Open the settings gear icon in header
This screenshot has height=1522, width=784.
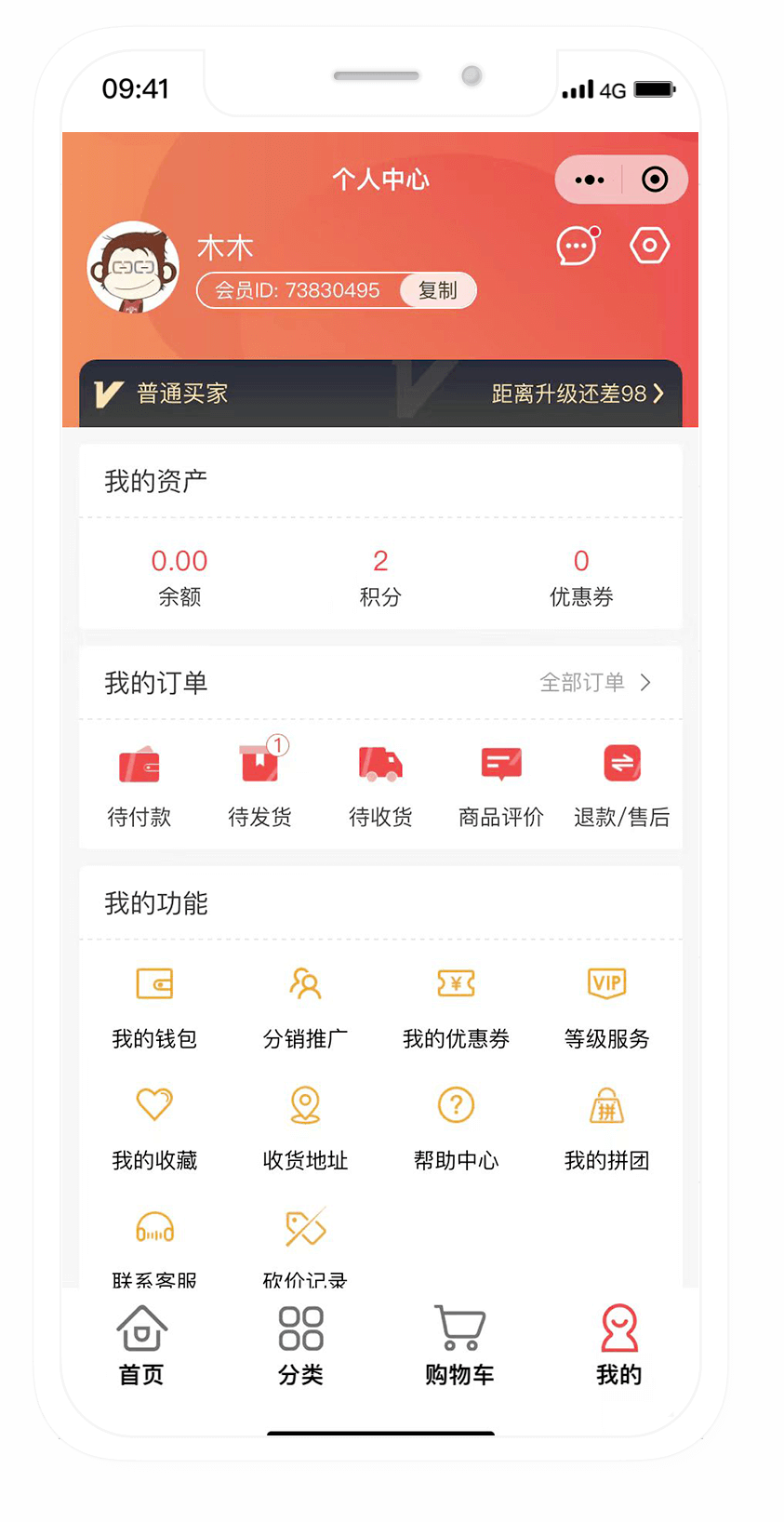pyautogui.click(x=649, y=245)
